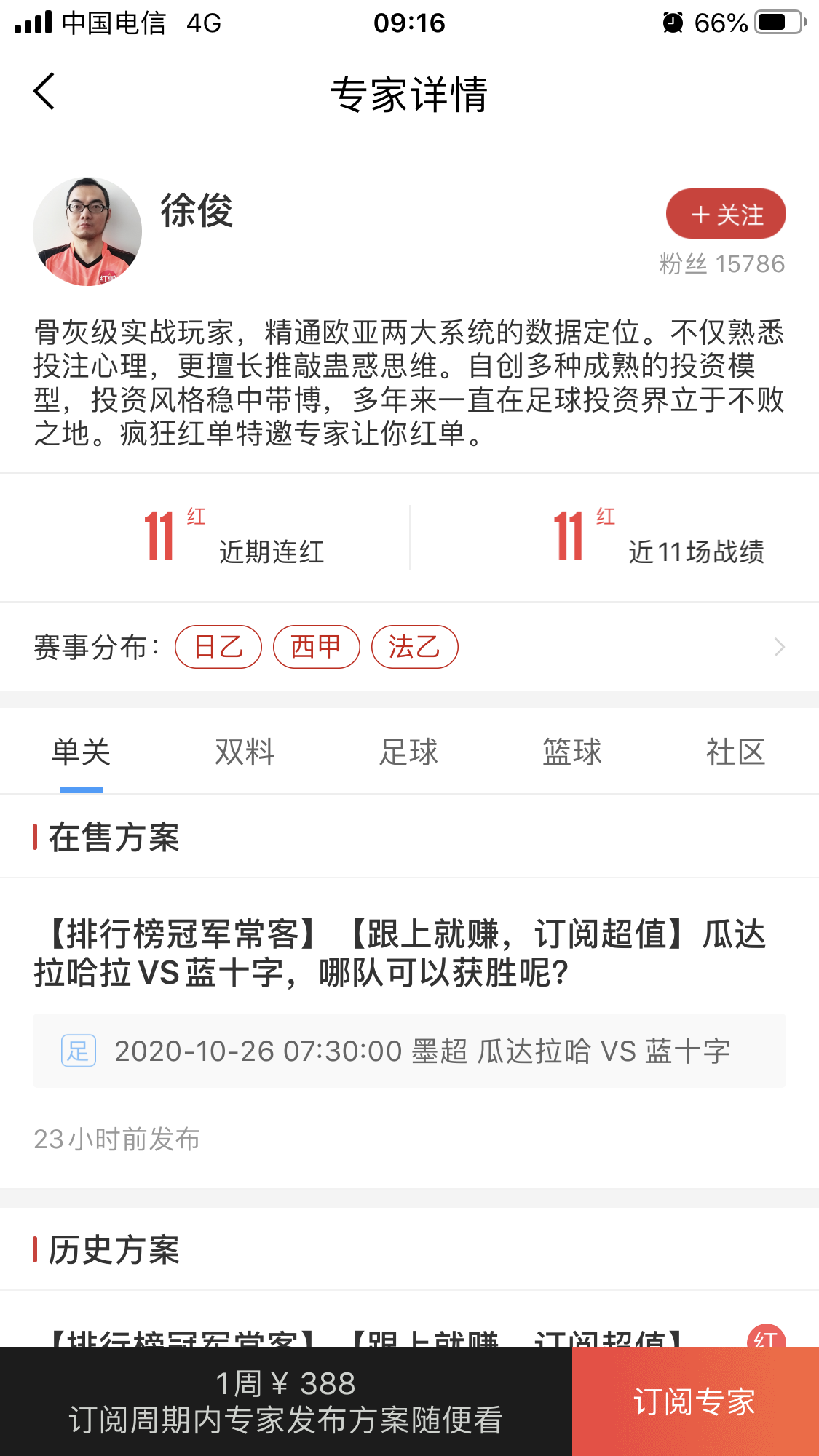The image size is (819, 1456).
Task: Expand 赛事分布 with the right chevron
Action: tap(780, 646)
